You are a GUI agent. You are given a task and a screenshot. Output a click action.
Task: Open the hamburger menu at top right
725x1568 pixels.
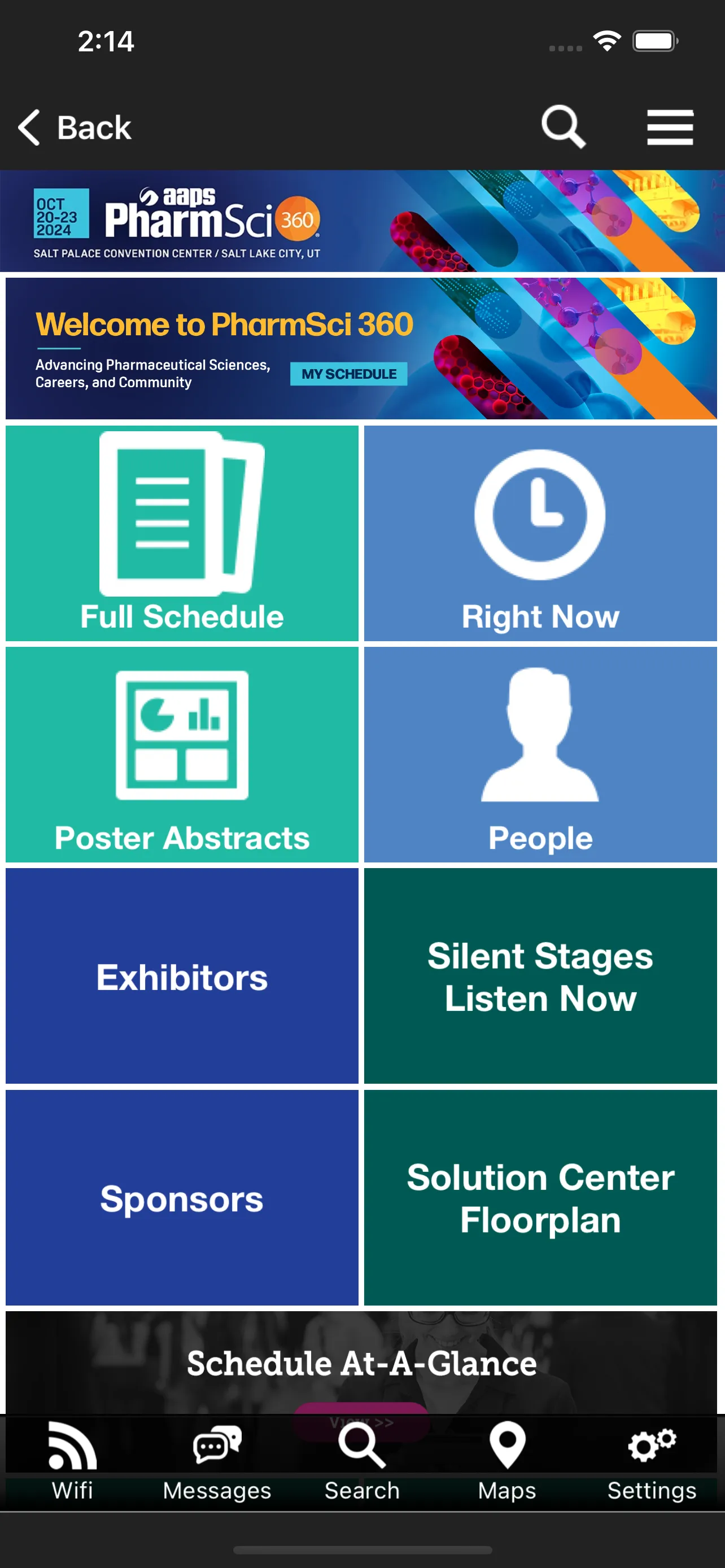point(670,126)
